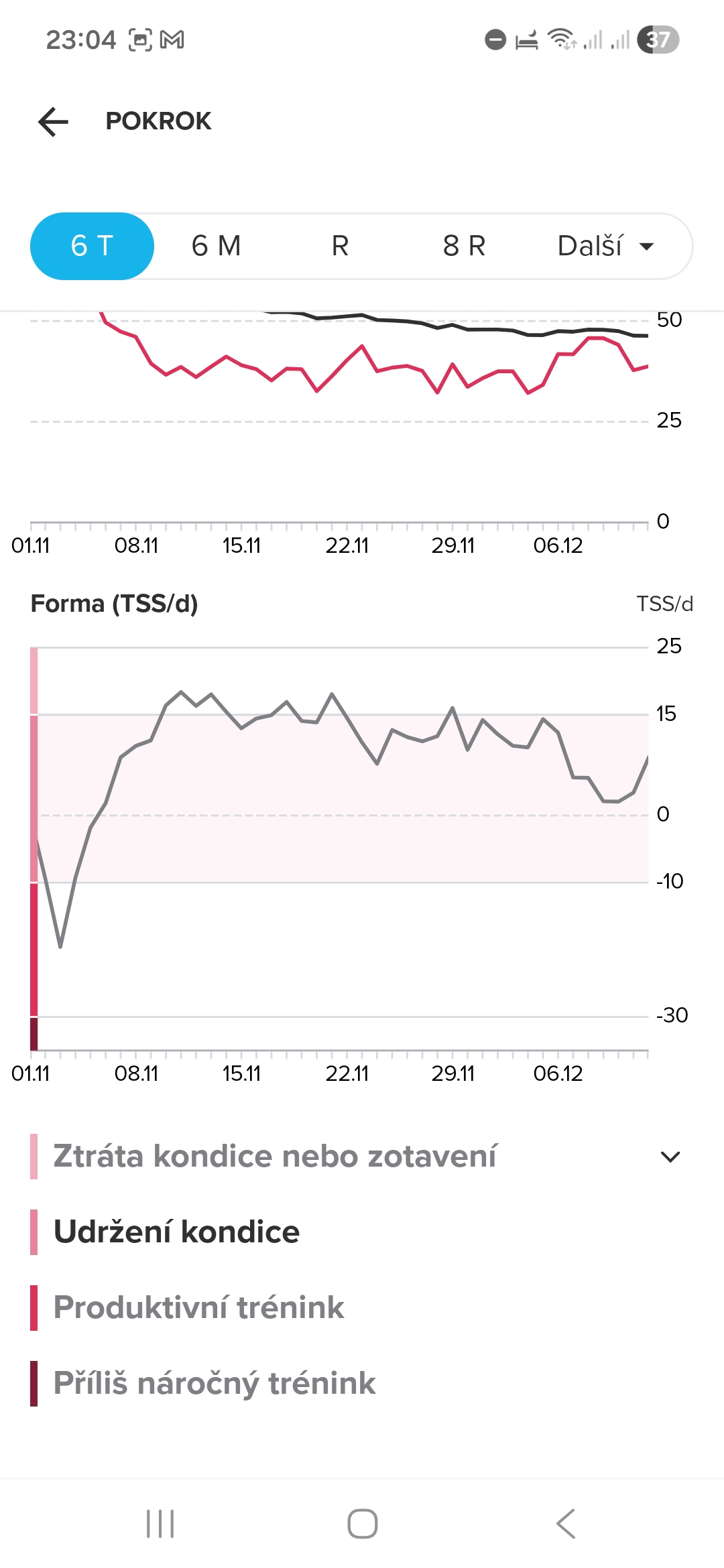Tap the system home button
This screenshot has height=1568, width=724.
(362, 1524)
